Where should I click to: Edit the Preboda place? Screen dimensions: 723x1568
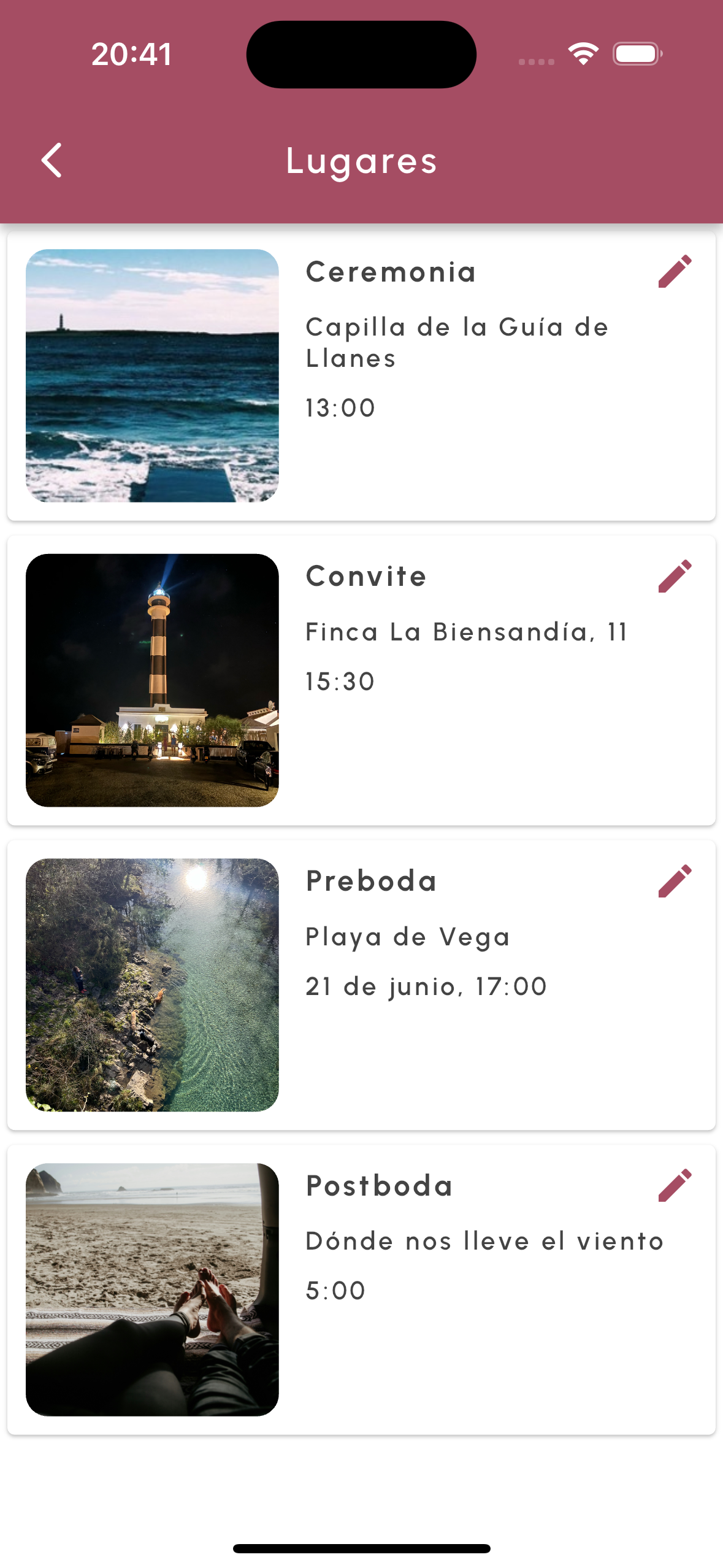pyautogui.click(x=675, y=881)
